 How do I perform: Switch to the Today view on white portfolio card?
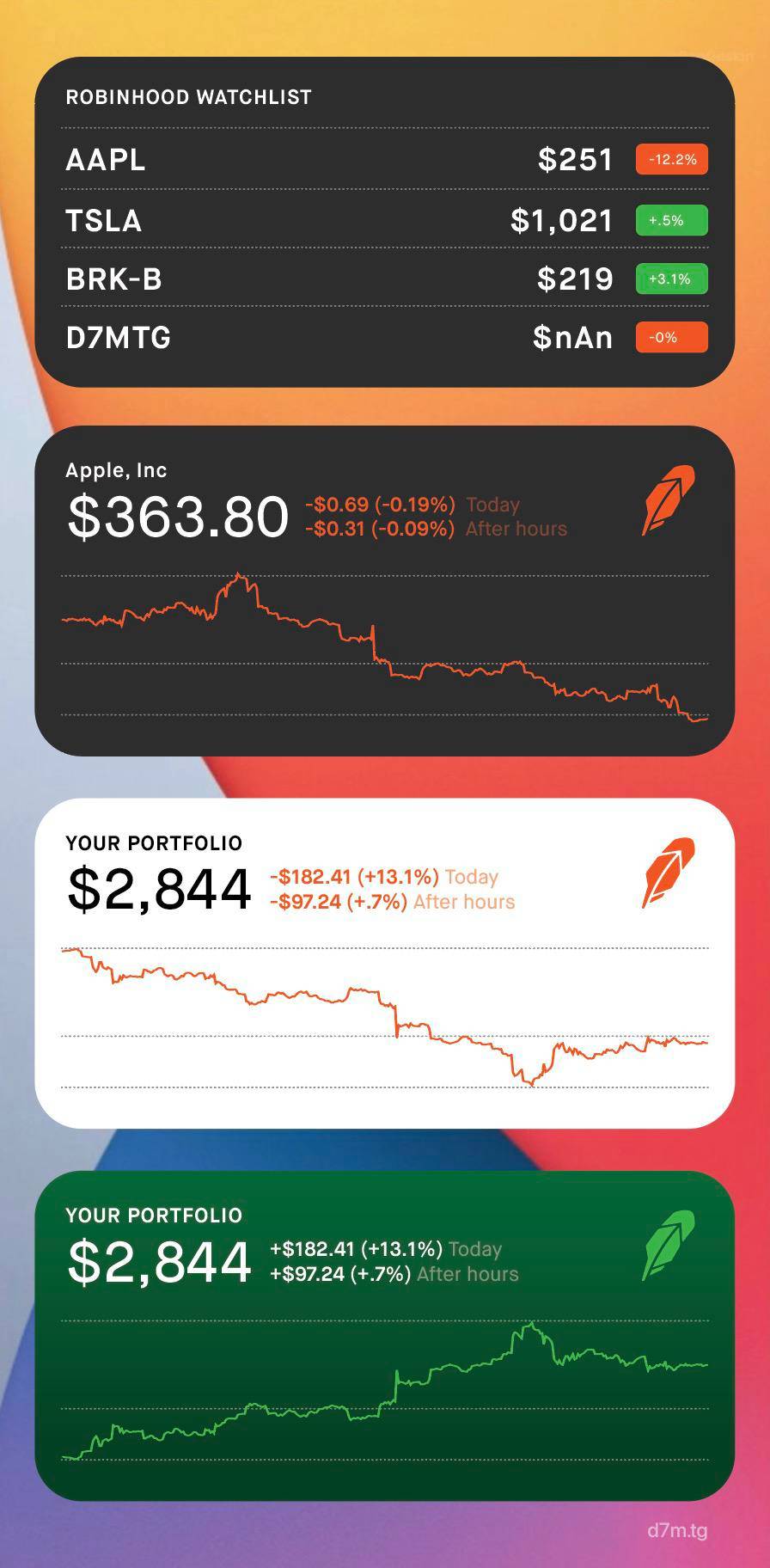pos(474,877)
